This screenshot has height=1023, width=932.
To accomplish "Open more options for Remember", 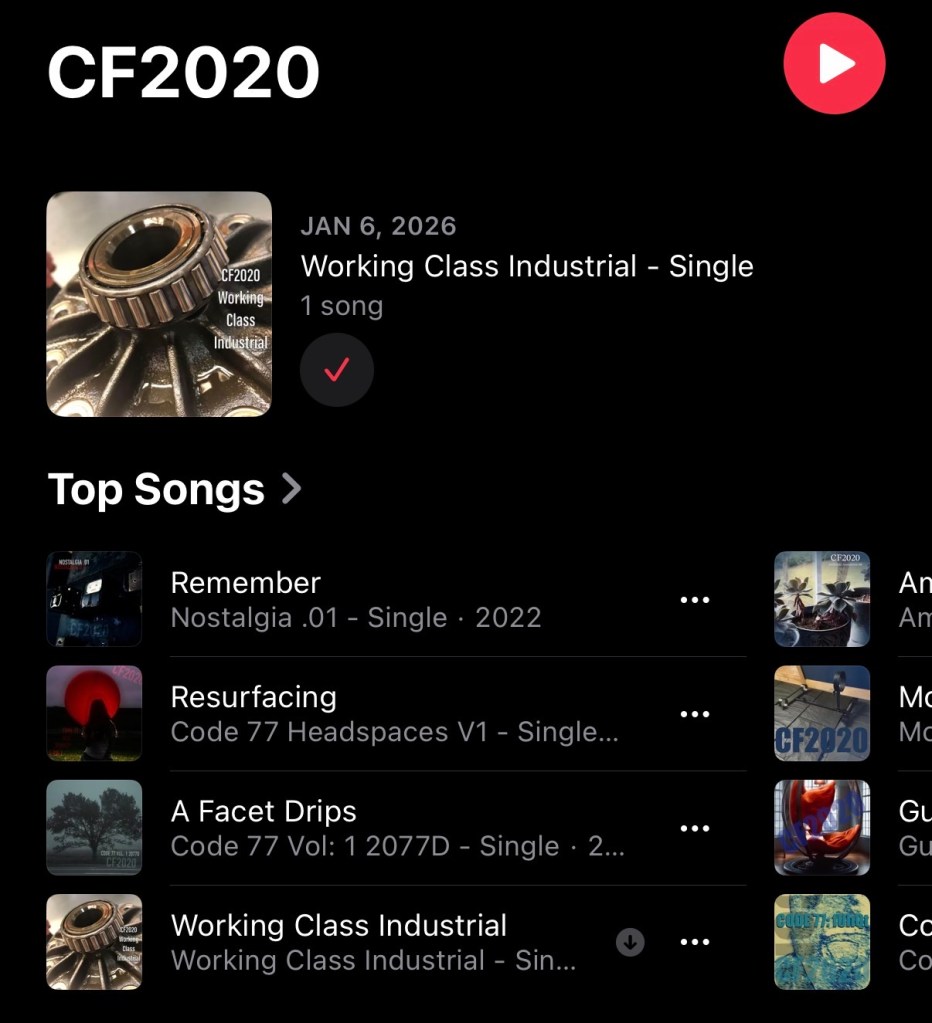I will point(694,600).
